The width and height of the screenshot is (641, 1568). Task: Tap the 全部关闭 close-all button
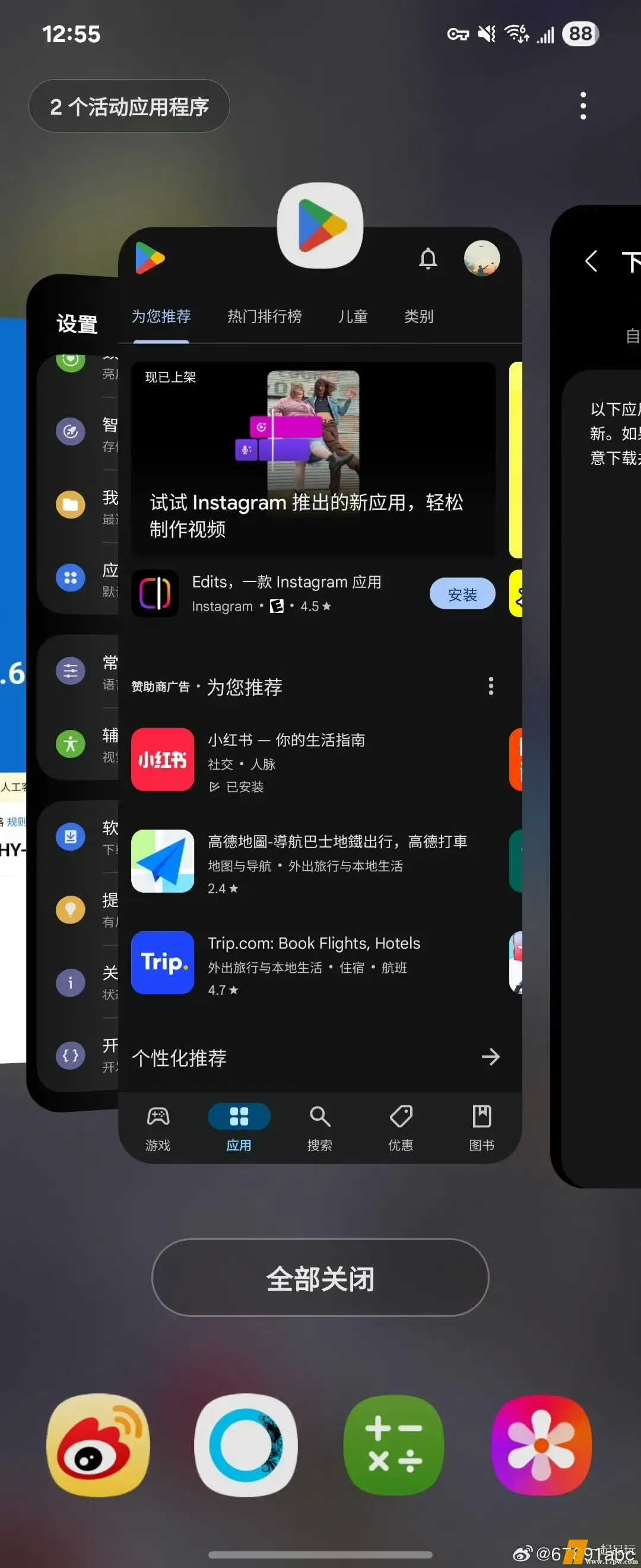(320, 1278)
